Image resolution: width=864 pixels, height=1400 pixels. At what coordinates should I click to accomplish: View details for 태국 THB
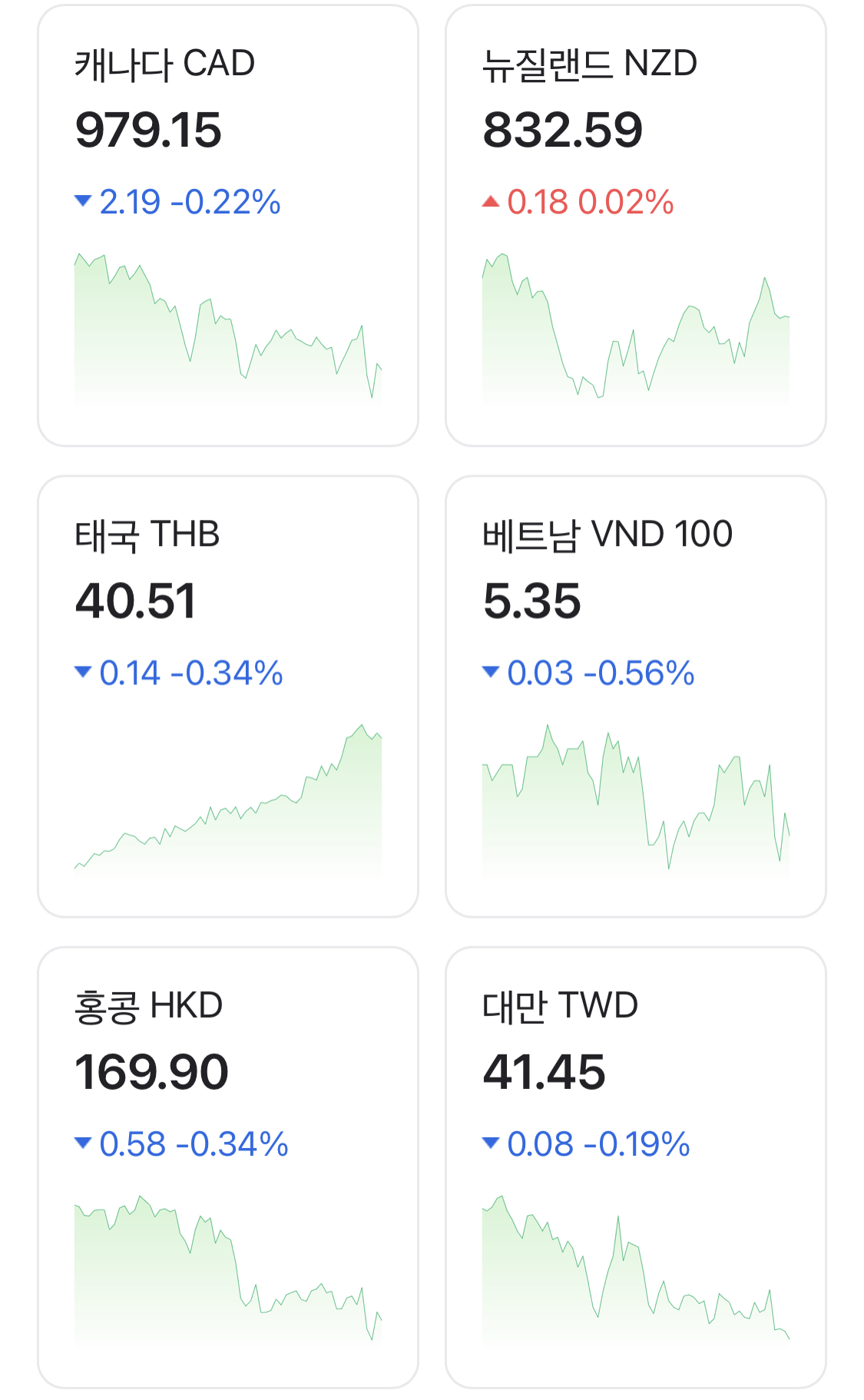228,697
